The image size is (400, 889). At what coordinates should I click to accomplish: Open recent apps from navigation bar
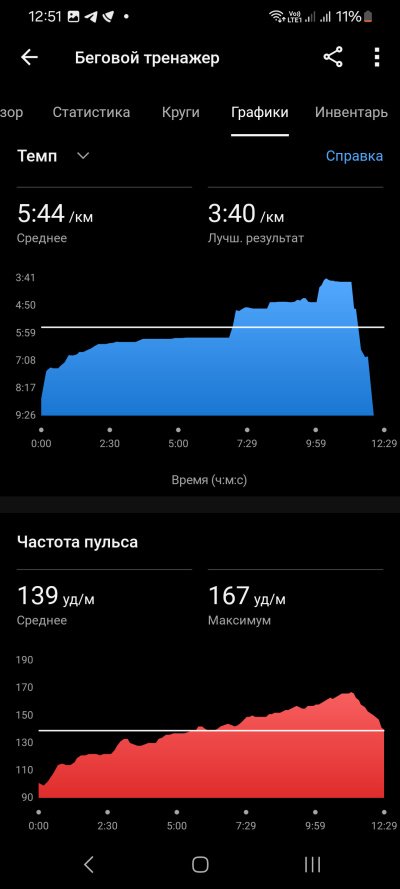[x=312, y=864]
